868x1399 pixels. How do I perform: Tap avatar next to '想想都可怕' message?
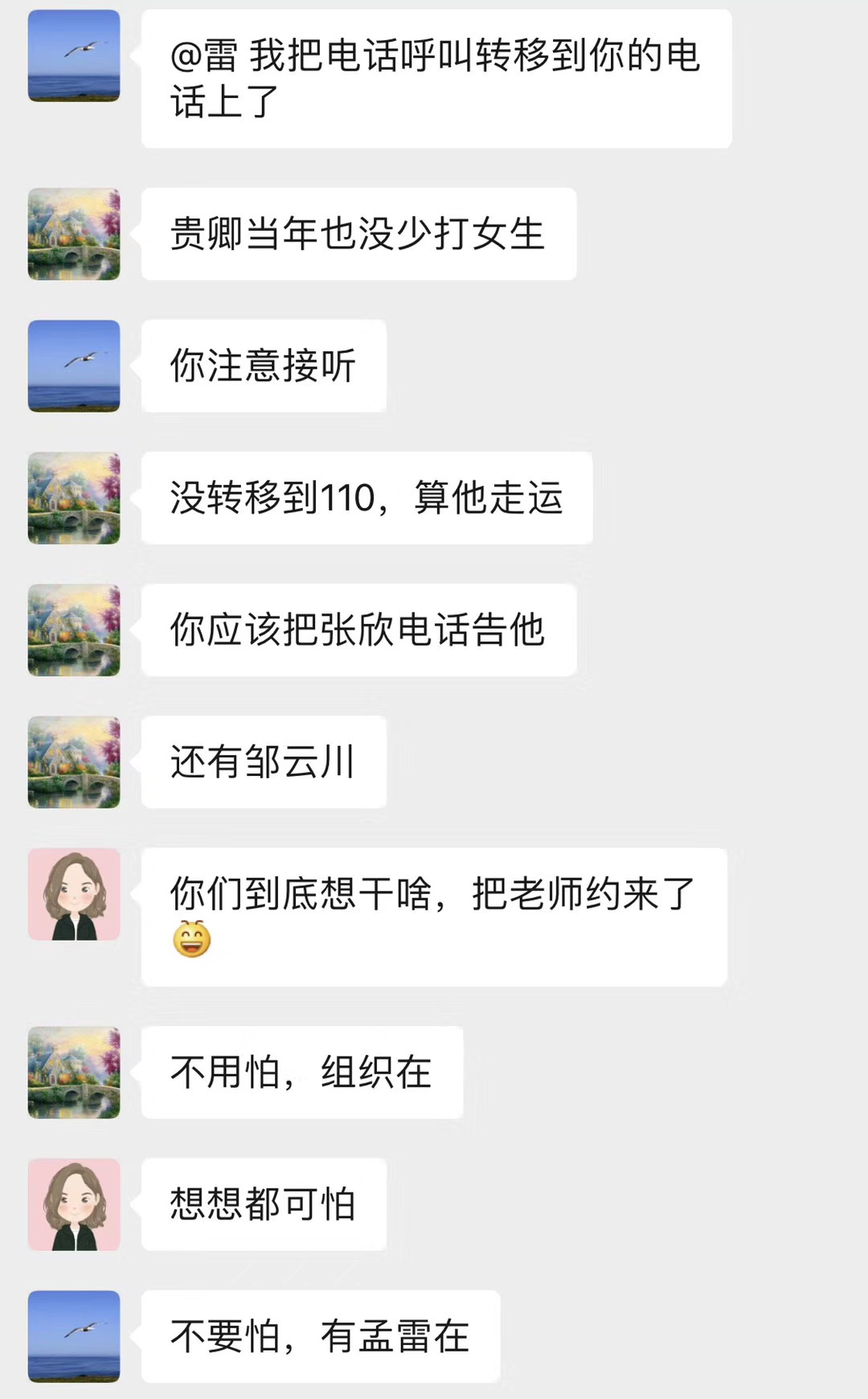click(x=74, y=1204)
